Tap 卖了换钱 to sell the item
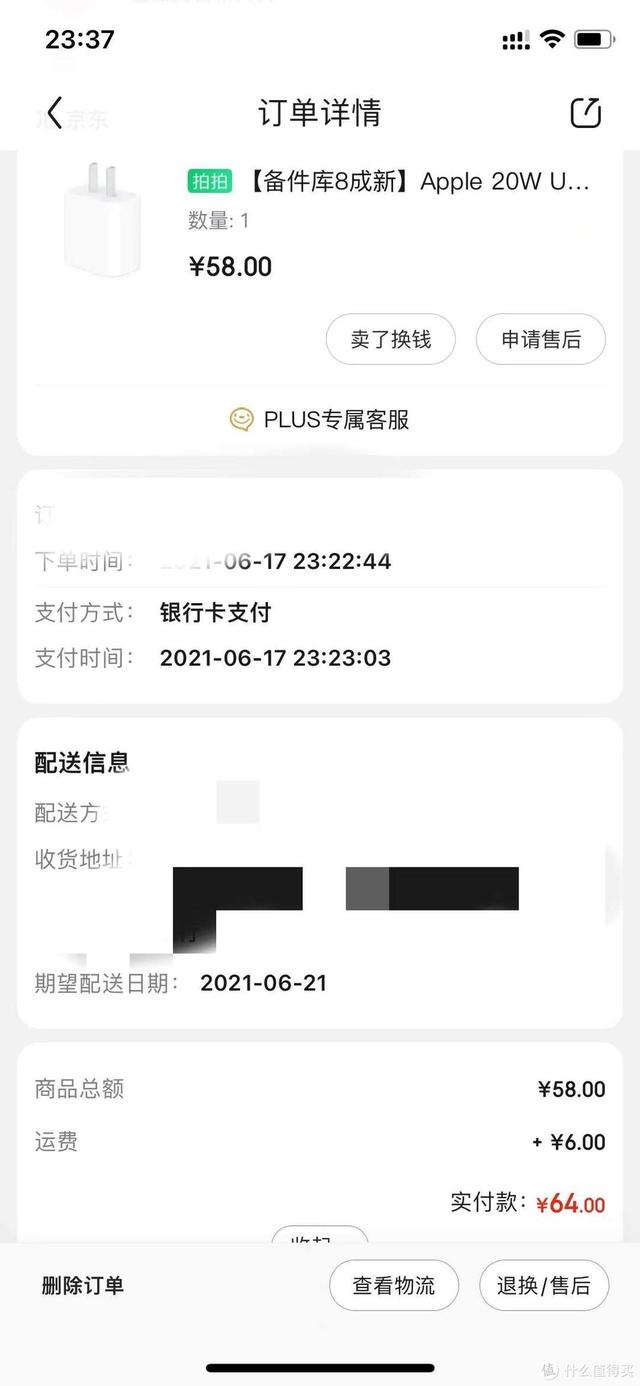640x1386 pixels. (x=390, y=340)
